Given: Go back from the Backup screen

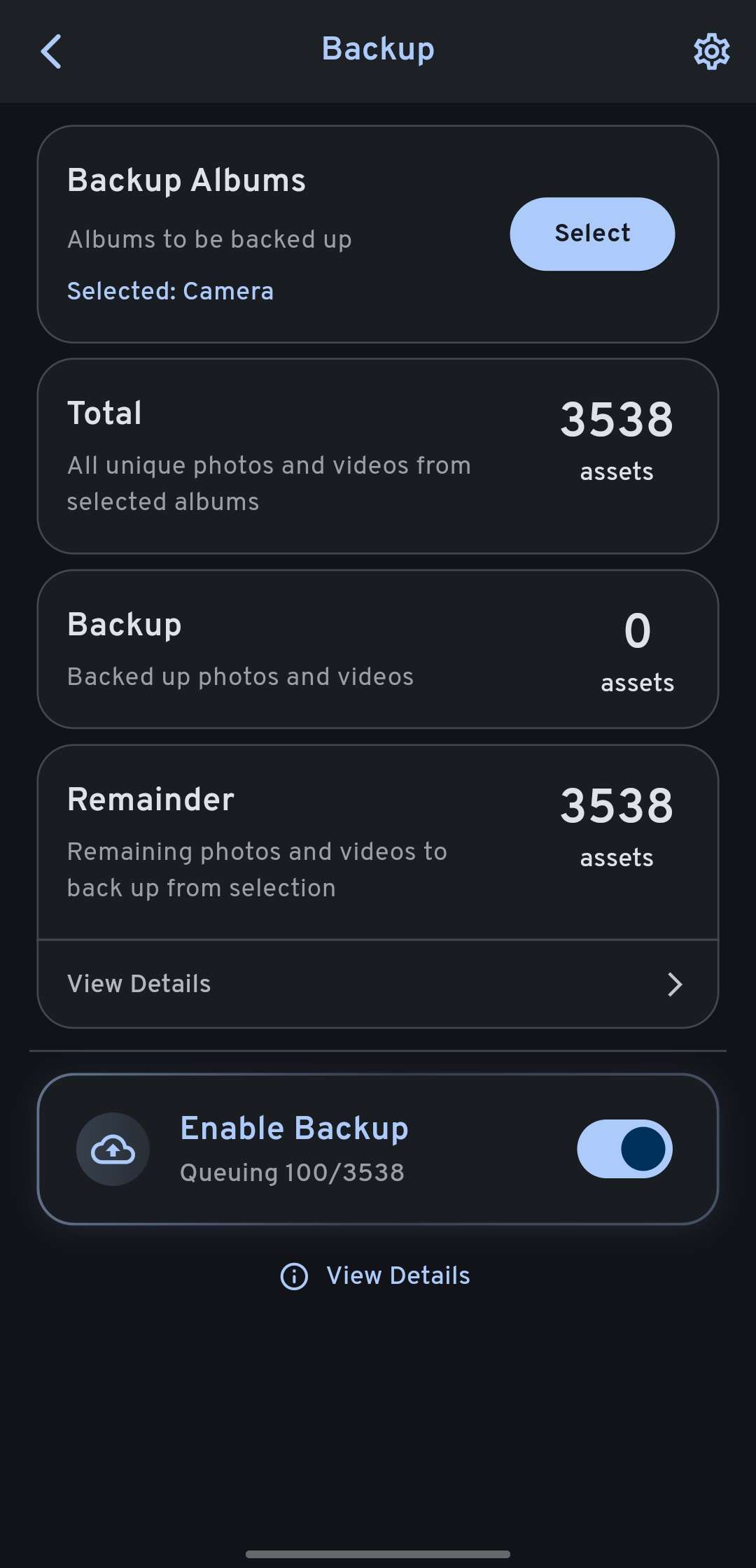Looking at the screenshot, I should pos(51,51).
